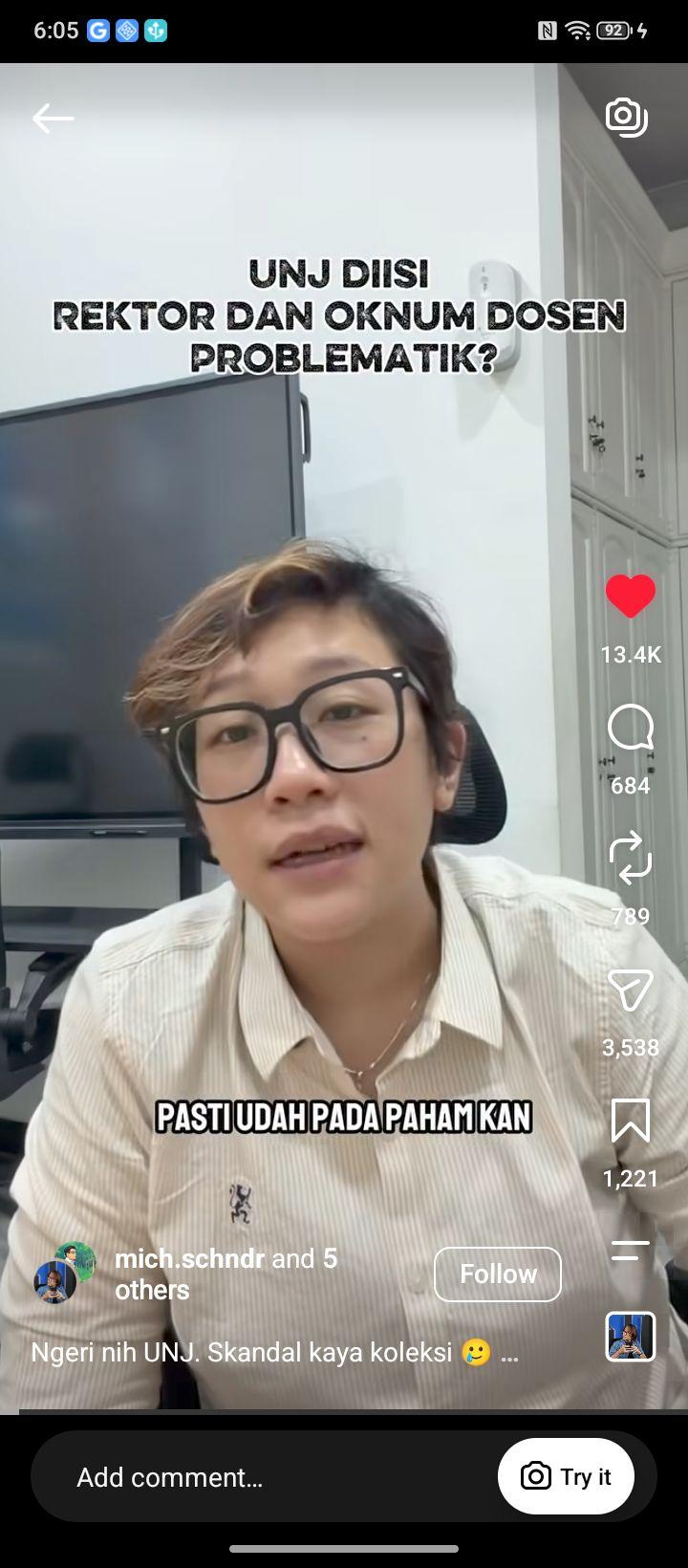Viewport: 688px width, 1568px height.
Task: Open the audio thumbnail for this reel
Action: coord(631,1337)
